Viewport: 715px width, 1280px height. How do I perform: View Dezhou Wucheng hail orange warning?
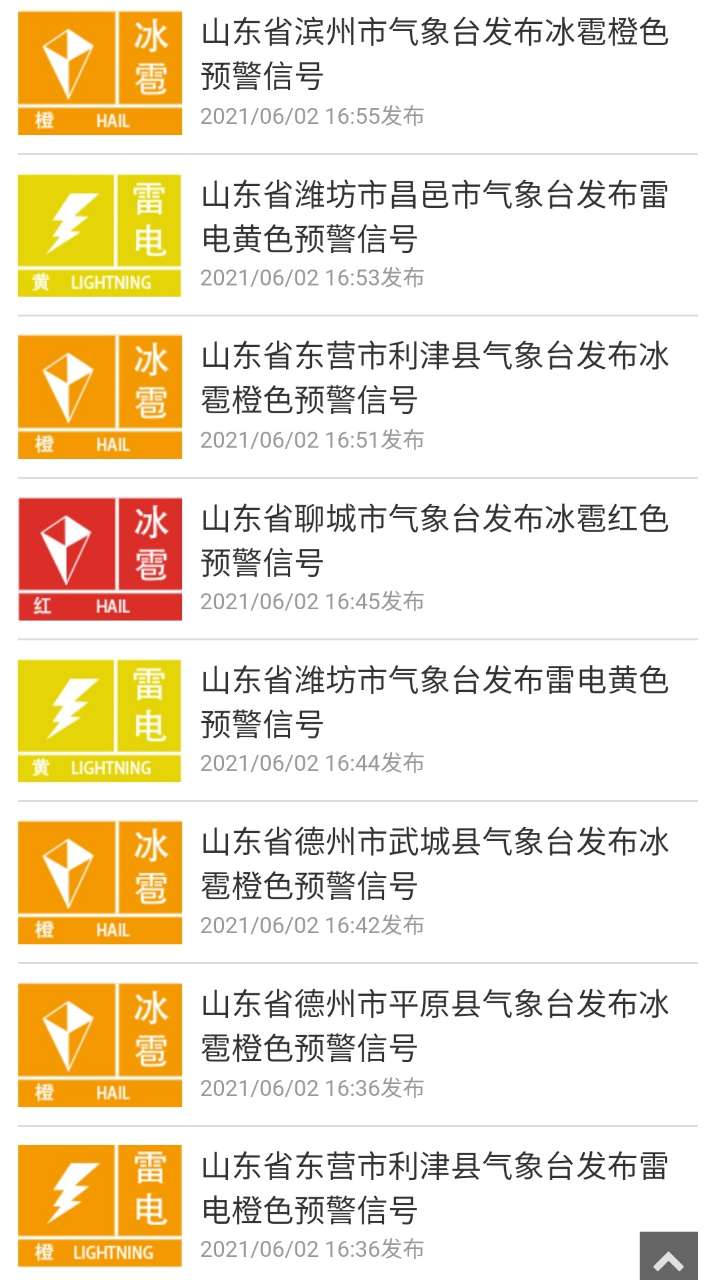coord(357,883)
